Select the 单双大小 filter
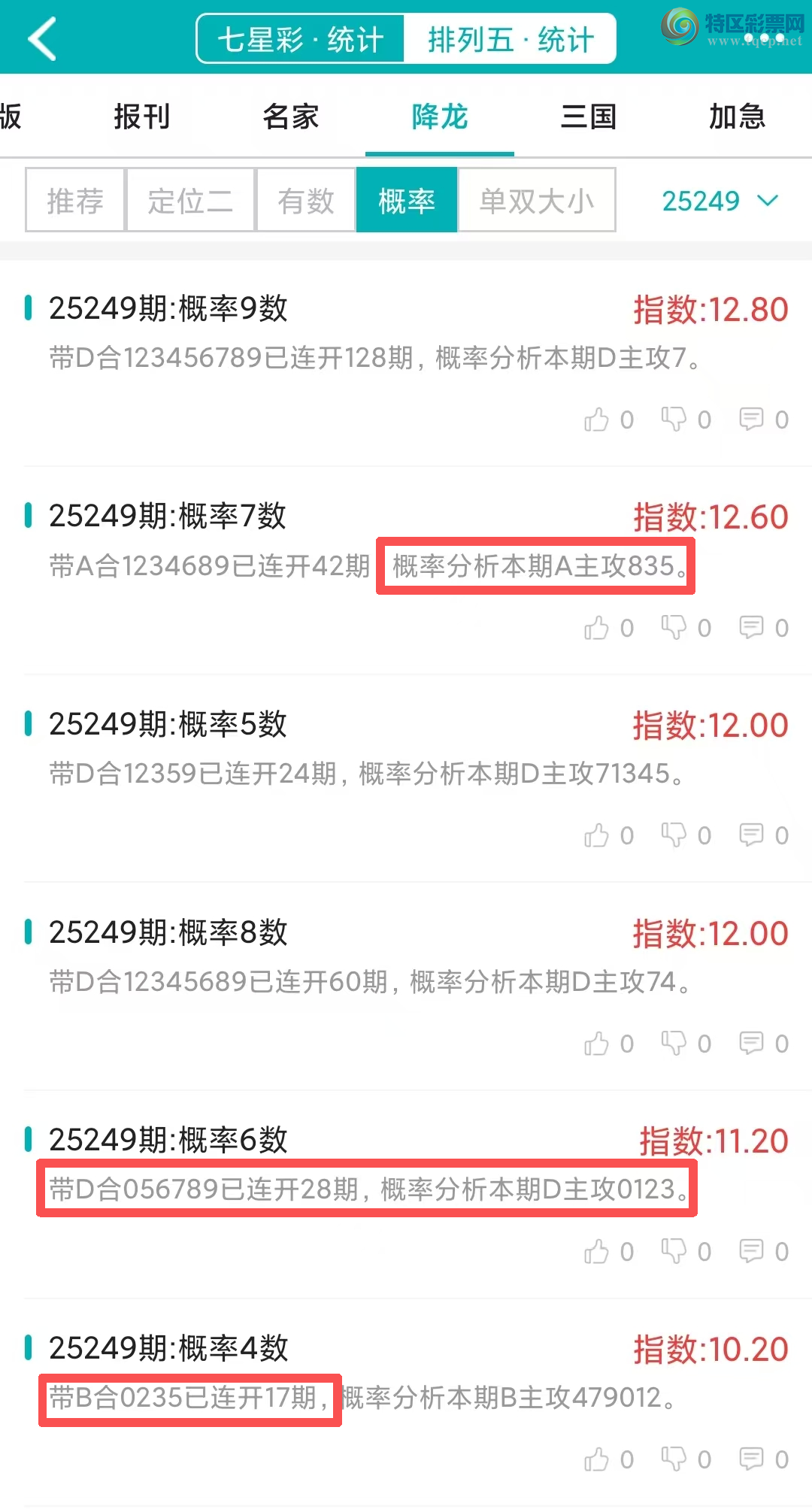Screen dimensions: 812x1509 537,201
